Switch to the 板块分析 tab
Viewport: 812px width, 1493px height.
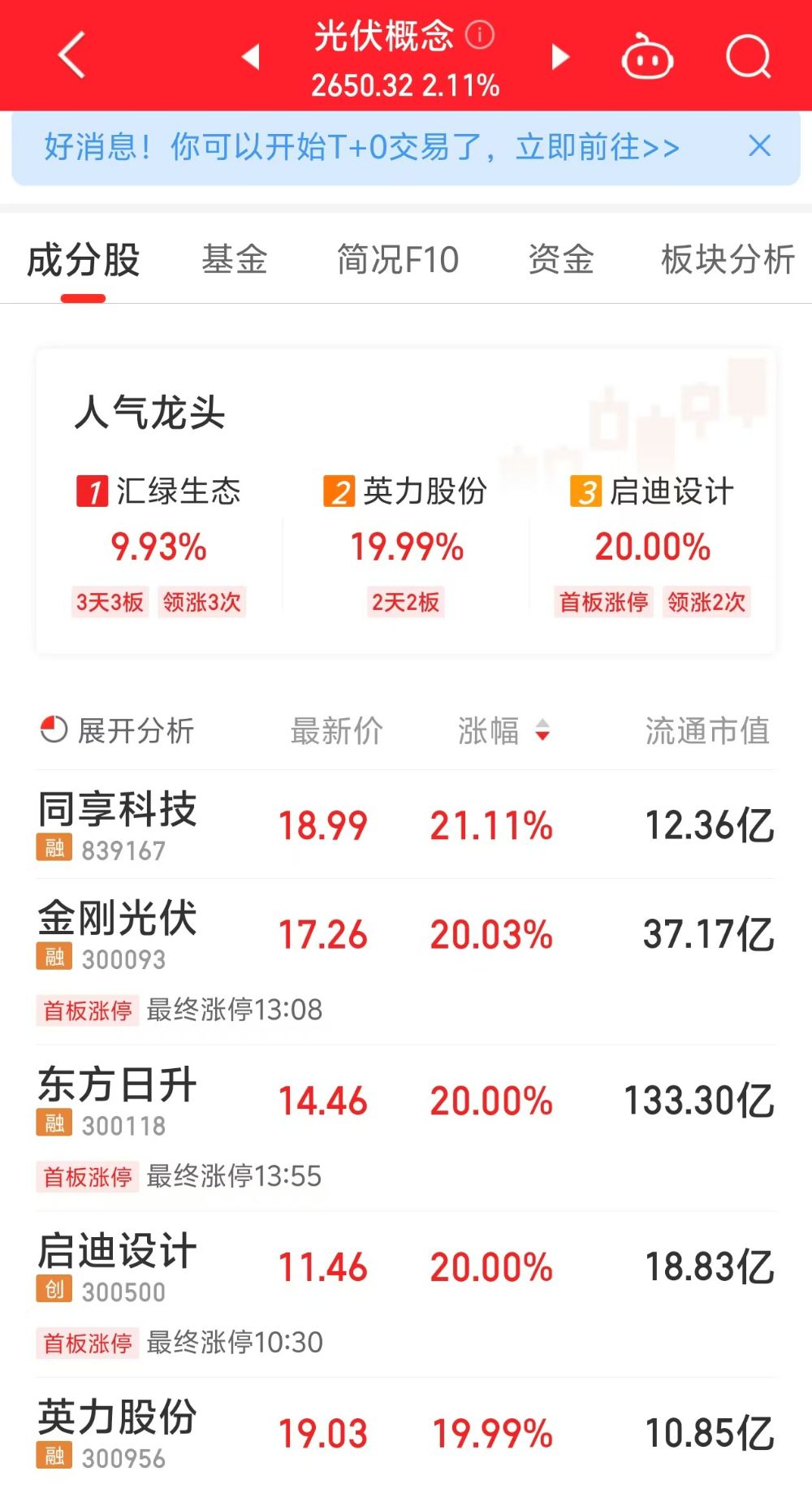728,260
